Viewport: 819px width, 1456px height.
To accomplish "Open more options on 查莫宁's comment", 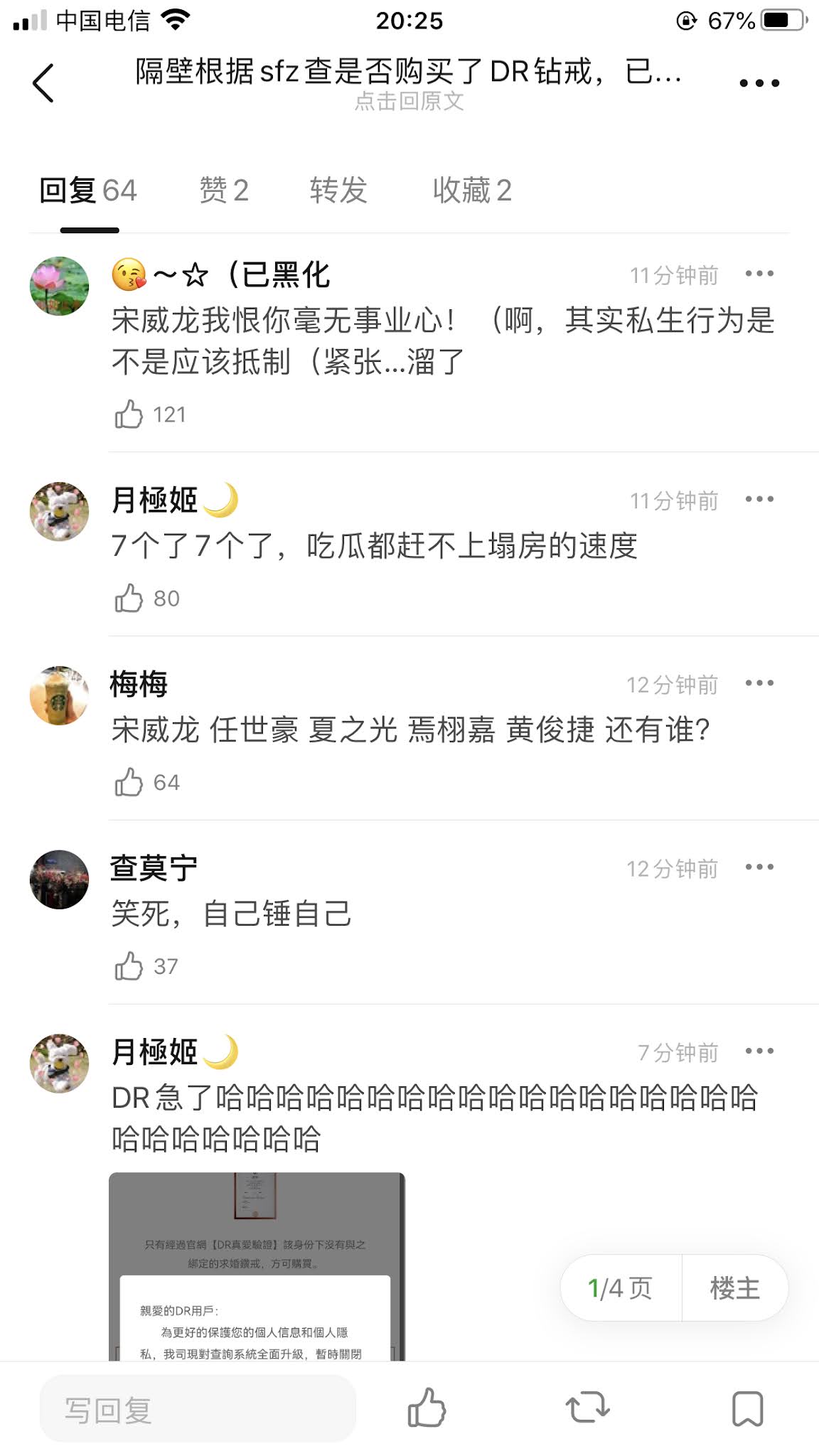I will [759, 867].
